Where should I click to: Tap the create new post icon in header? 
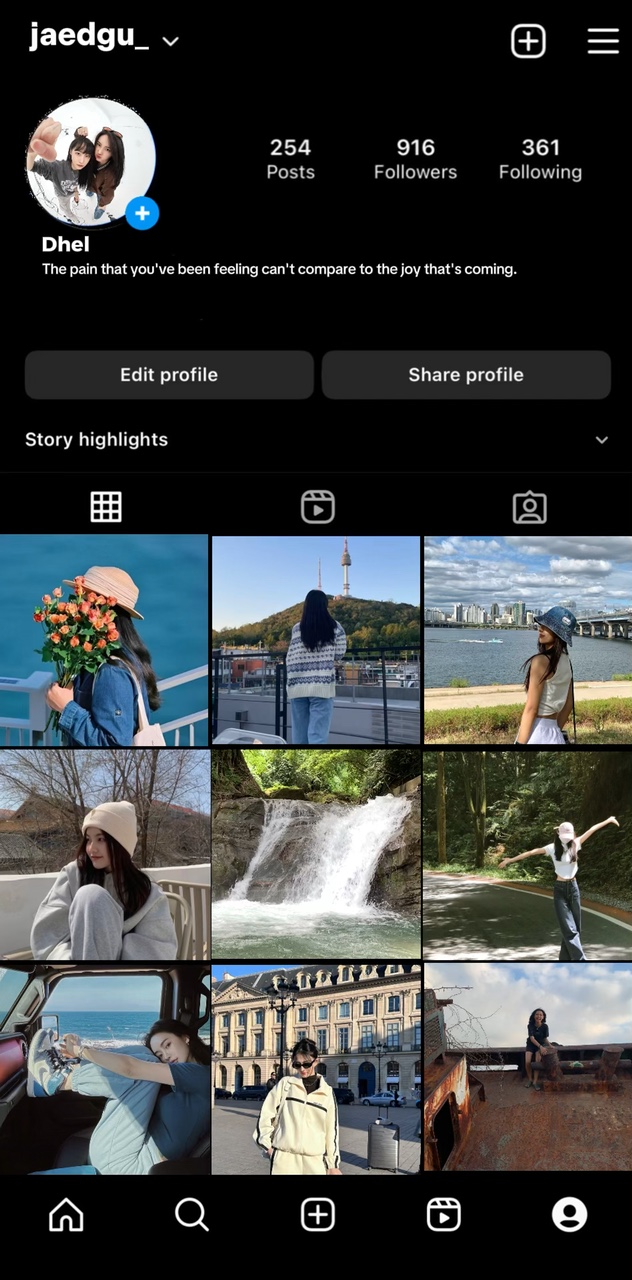point(528,41)
